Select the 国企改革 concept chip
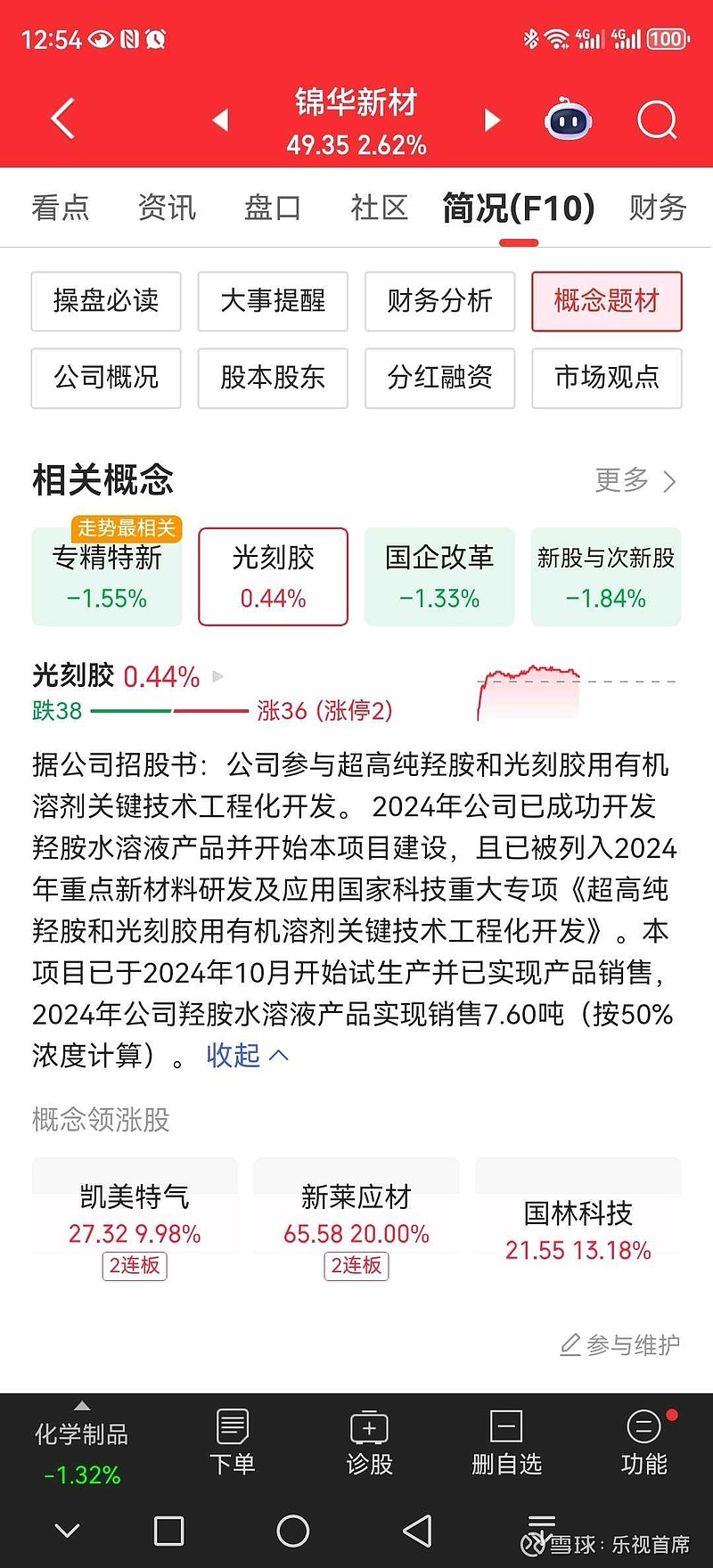 point(439,576)
